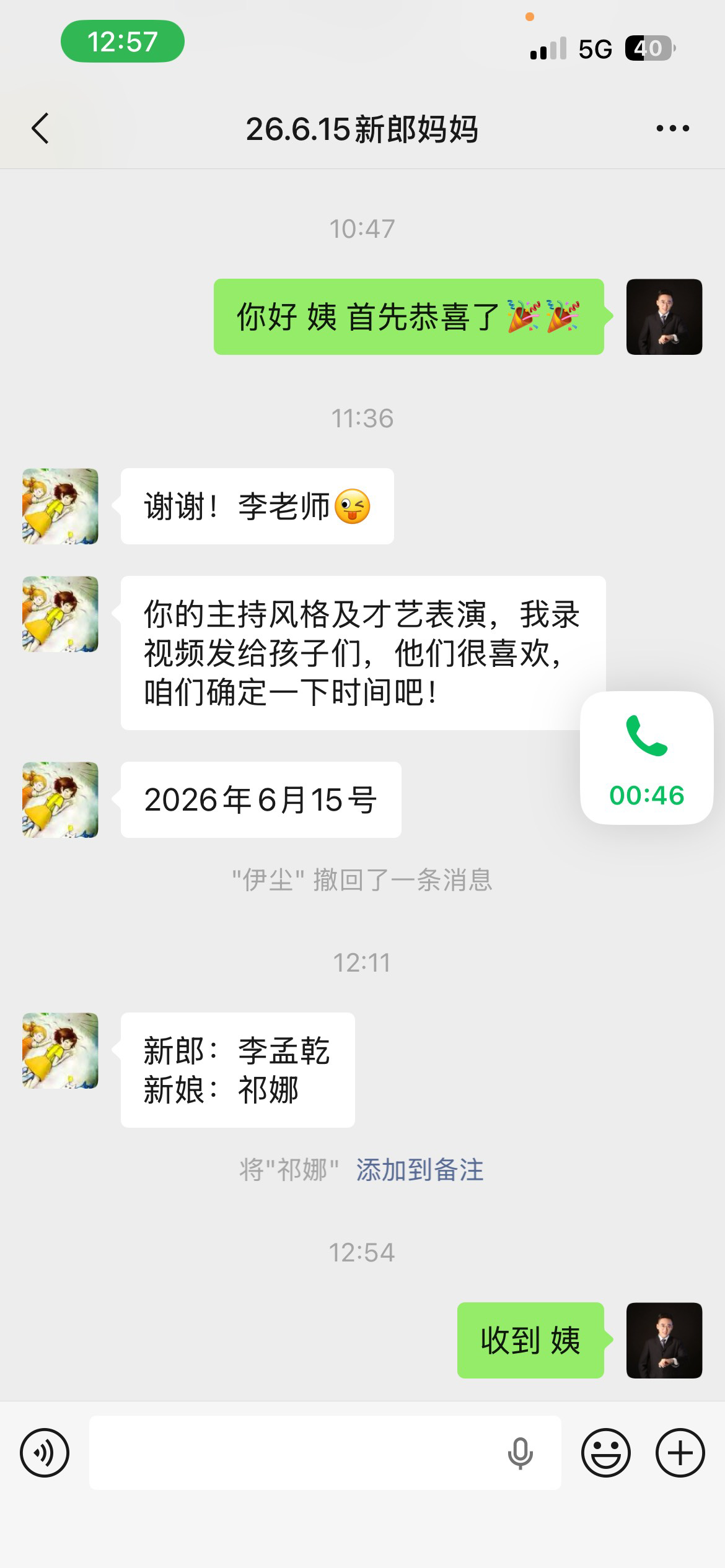Switch to voice message input
The width and height of the screenshot is (725, 1568).
45,1453
